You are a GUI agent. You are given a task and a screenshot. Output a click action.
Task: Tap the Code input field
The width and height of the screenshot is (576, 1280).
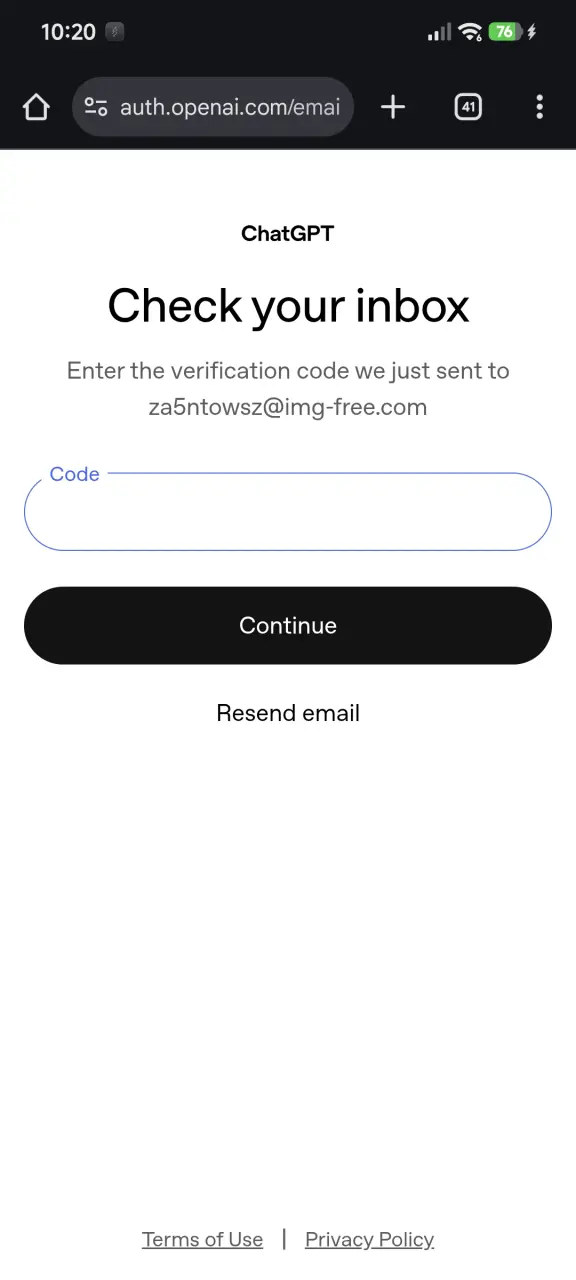(288, 512)
